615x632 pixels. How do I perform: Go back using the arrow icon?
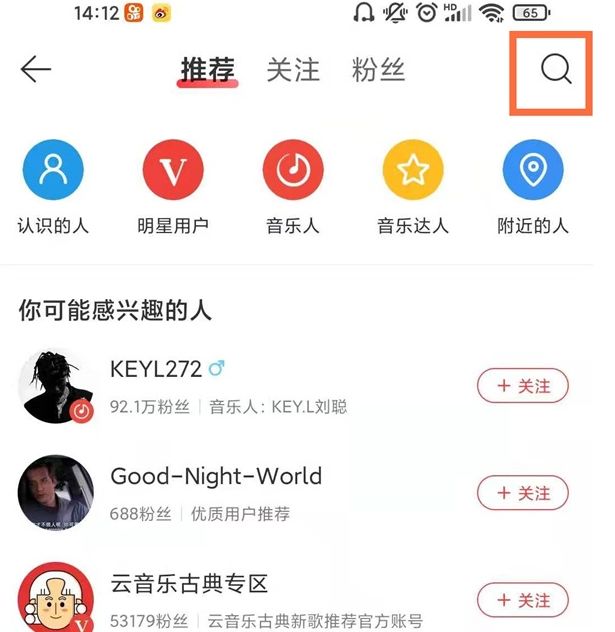point(36,69)
